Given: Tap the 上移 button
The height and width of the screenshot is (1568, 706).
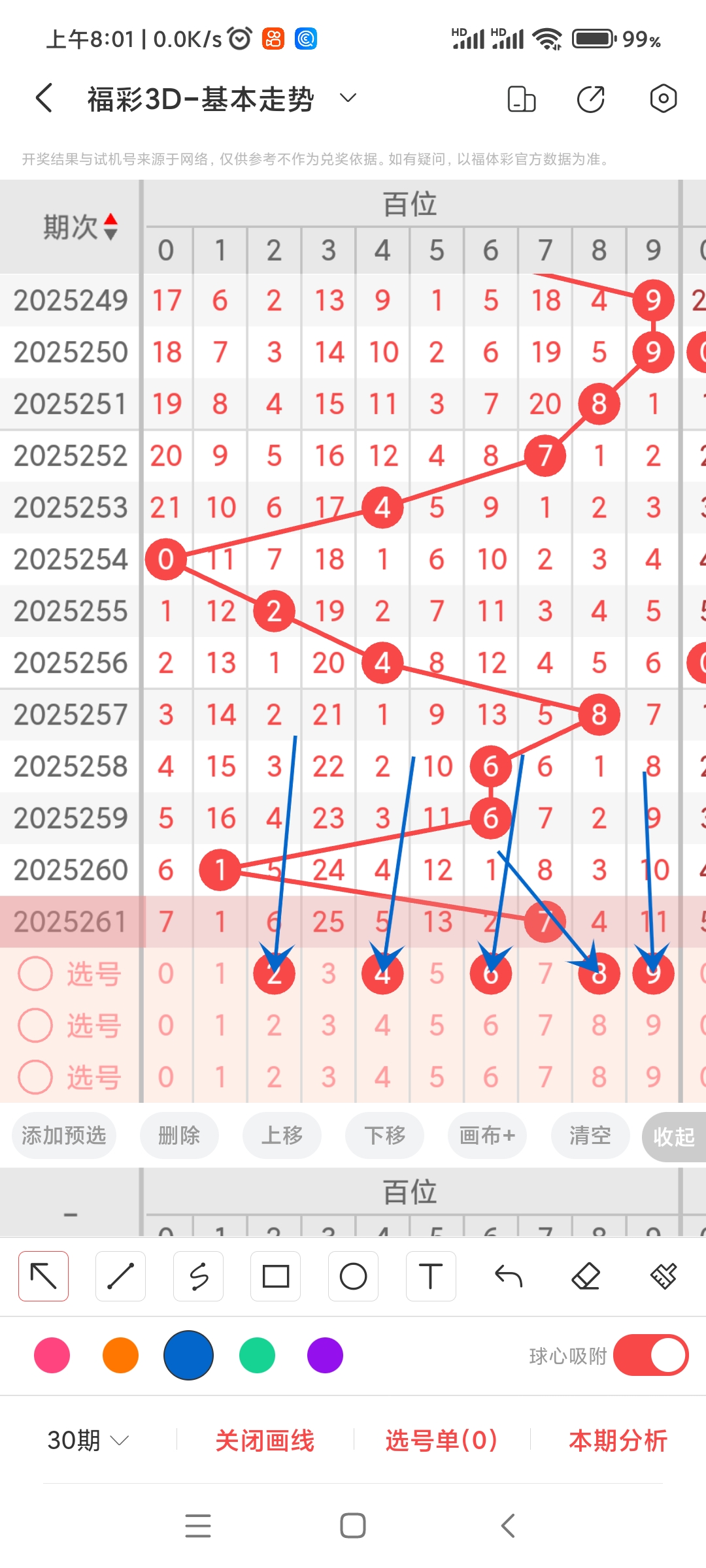Looking at the screenshot, I should [x=282, y=1135].
